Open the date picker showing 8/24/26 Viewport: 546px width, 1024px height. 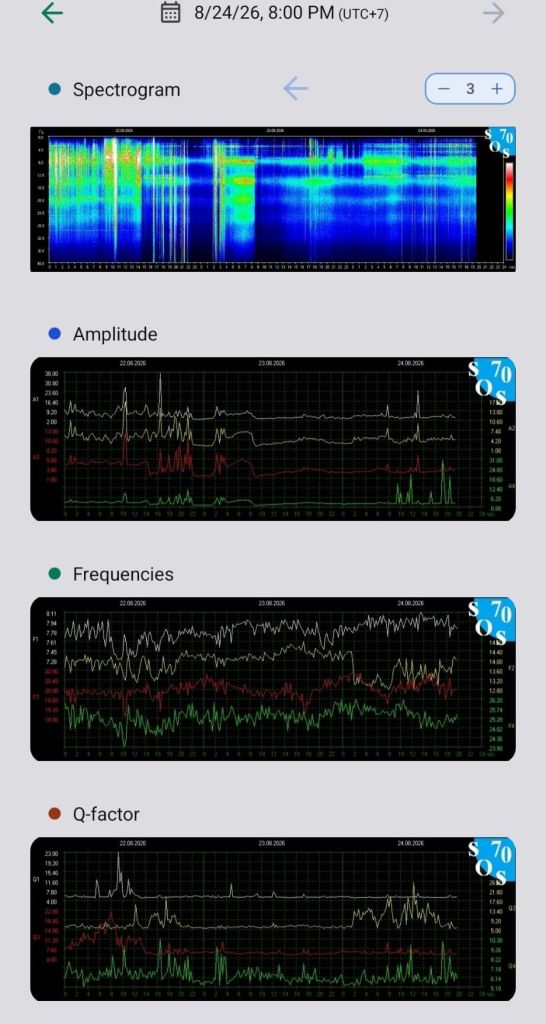[x=274, y=12]
